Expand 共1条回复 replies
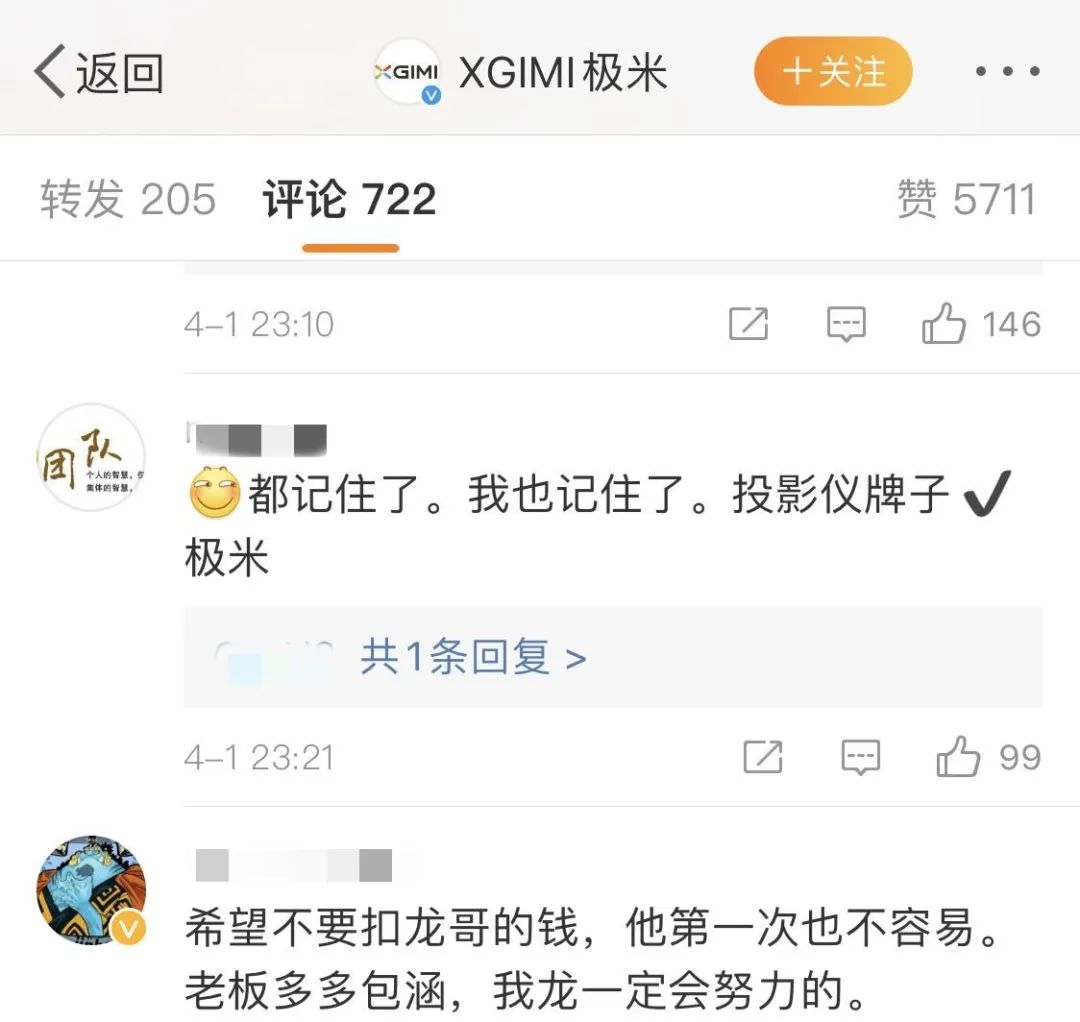This screenshot has width=1080, height=1022. [x=472, y=658]
